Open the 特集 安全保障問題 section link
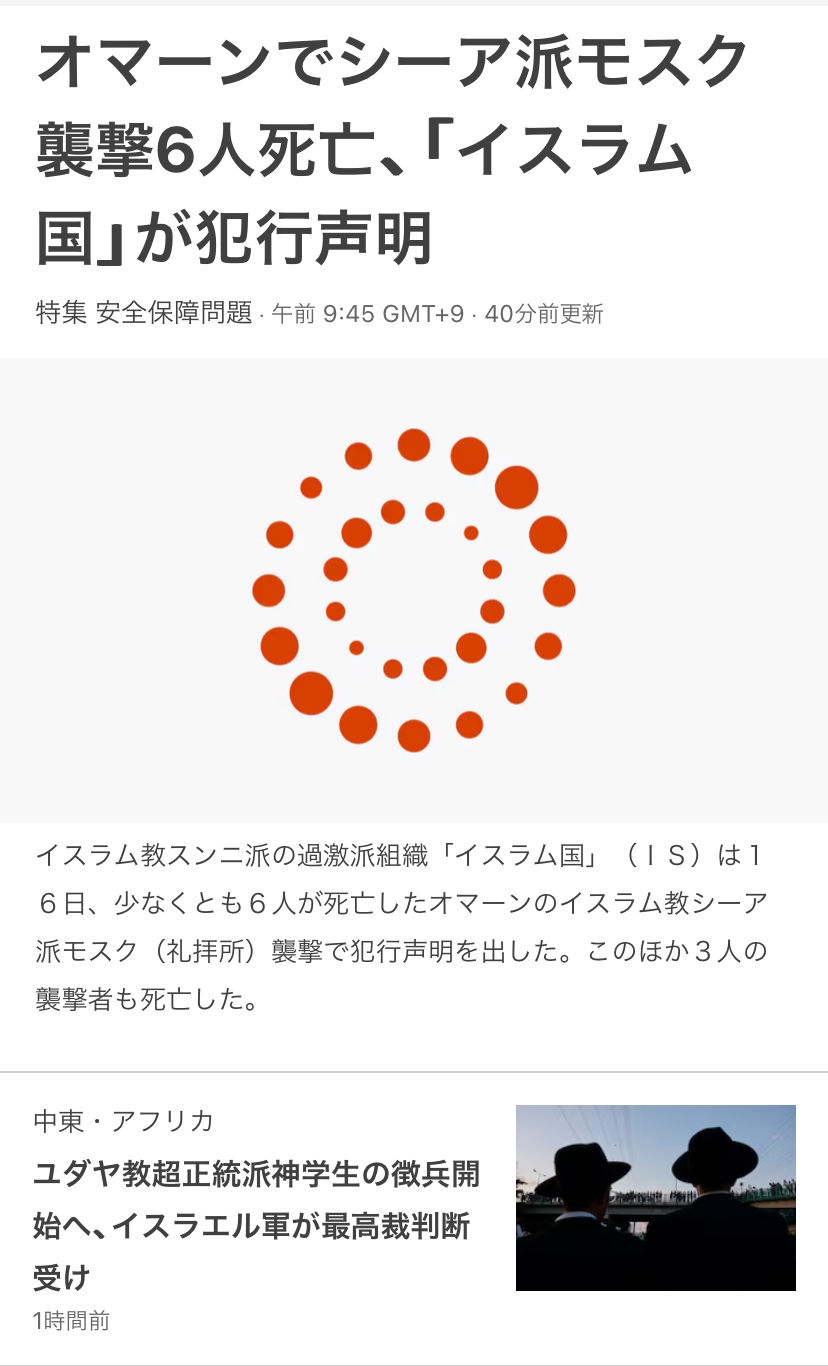 (x=144, y=313)
